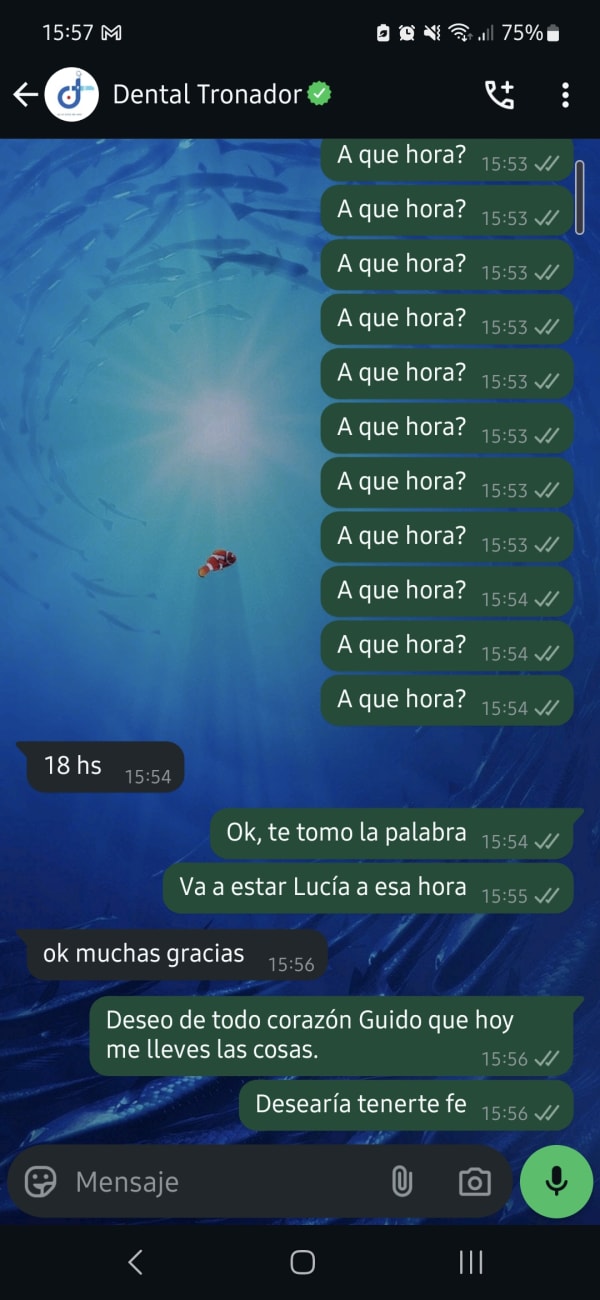Start a call with Dental Tronador
Image resolution: width=600 pixels, height=1300 pixels.
click(499, 95)
